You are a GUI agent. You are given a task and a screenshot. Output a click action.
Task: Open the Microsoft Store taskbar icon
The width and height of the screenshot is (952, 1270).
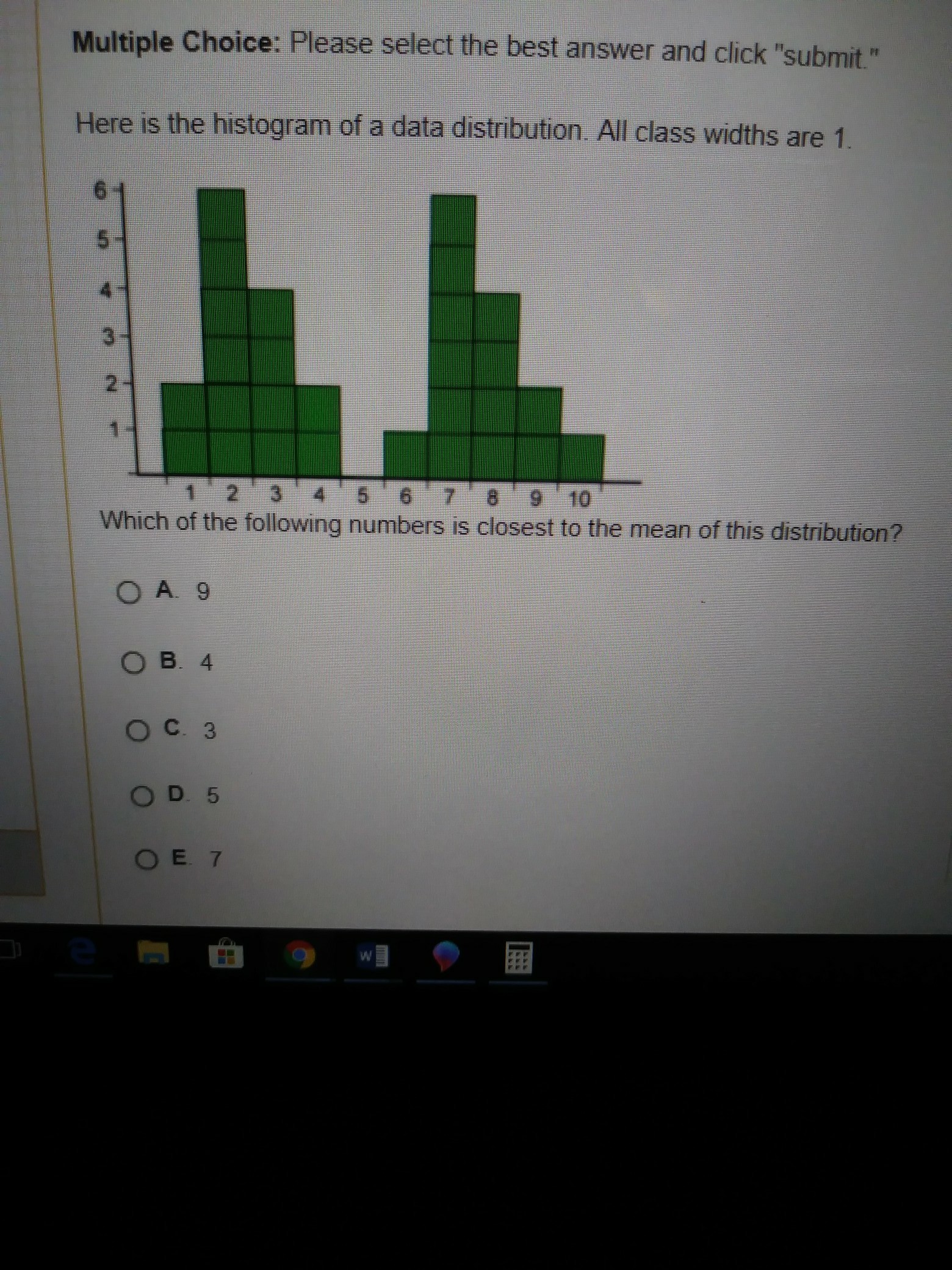[x=226, y=955]
